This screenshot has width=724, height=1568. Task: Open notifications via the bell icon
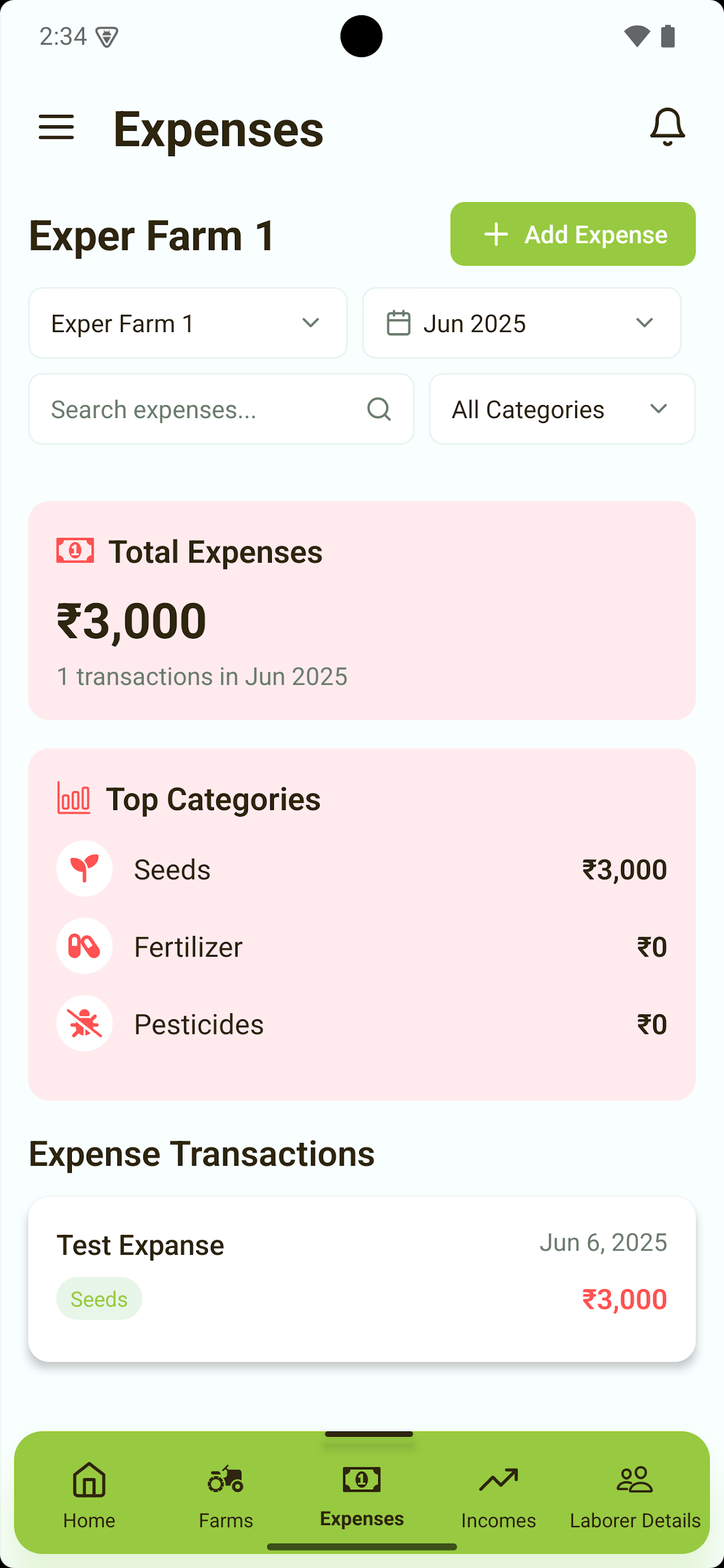(x=667, y=127)
